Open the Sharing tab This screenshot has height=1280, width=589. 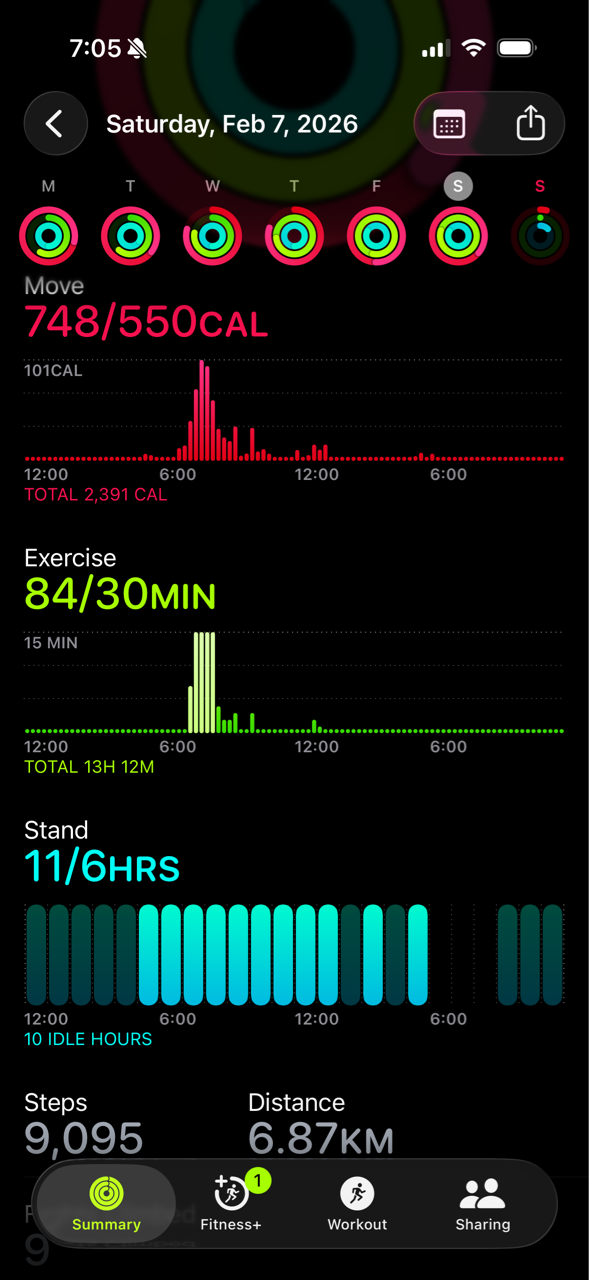[x=482, y=1204]
